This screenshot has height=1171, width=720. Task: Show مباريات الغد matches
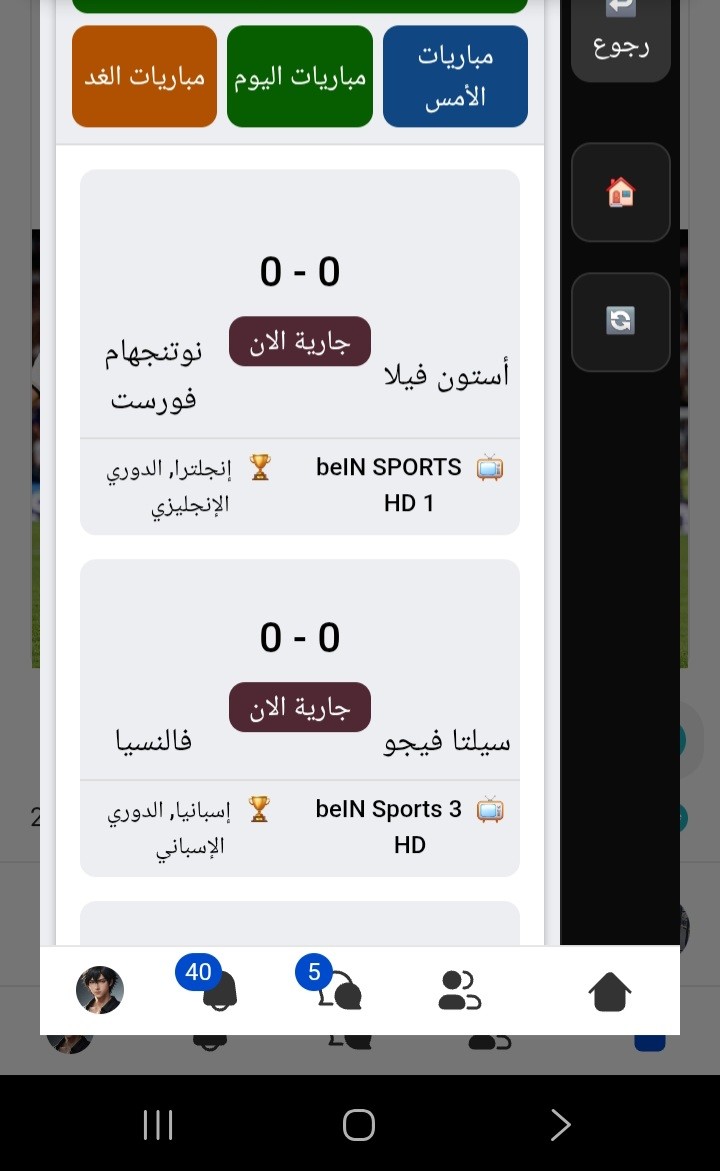click(144, 76)
